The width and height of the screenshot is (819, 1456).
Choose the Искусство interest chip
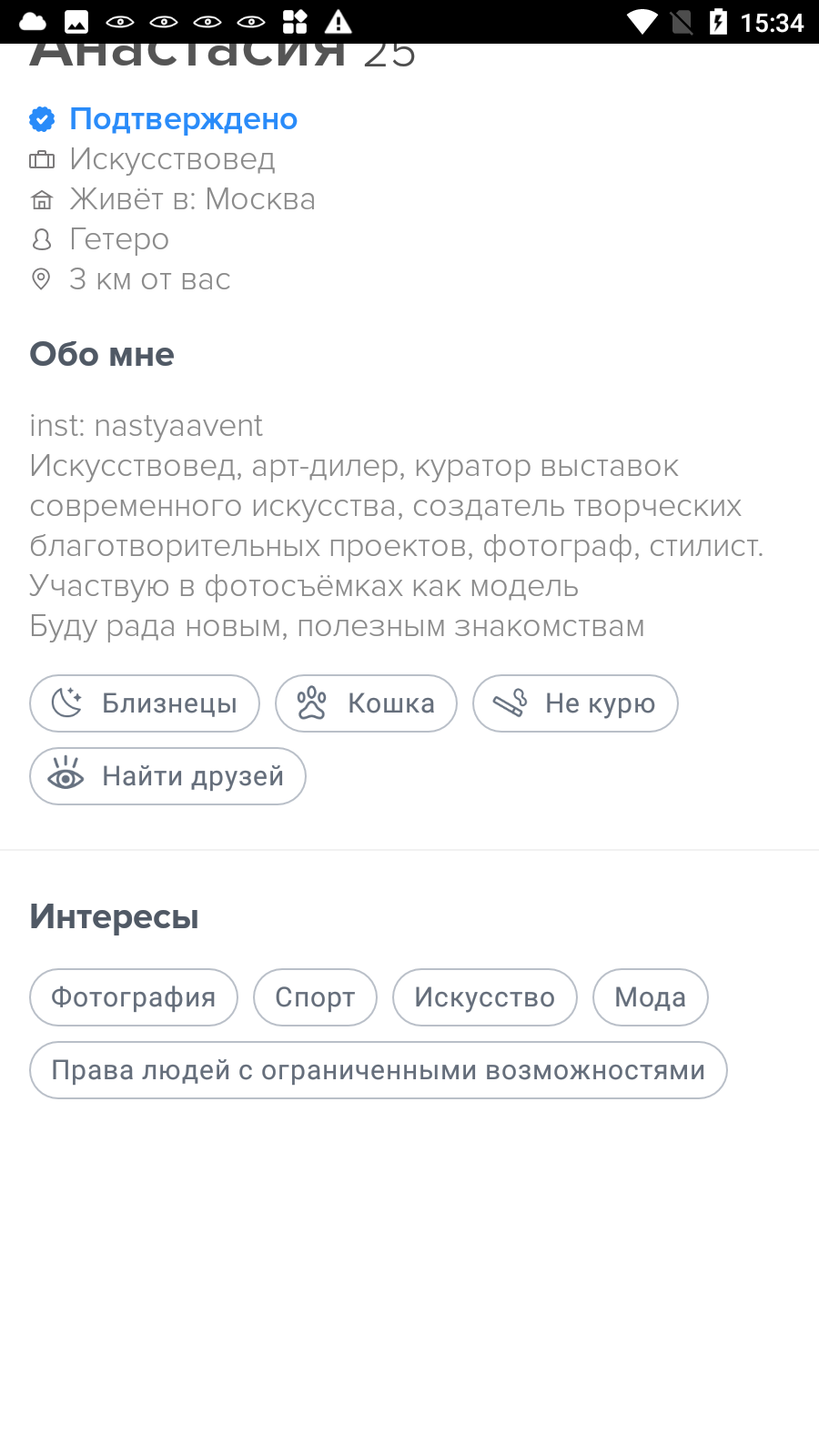tap(485, 997)
